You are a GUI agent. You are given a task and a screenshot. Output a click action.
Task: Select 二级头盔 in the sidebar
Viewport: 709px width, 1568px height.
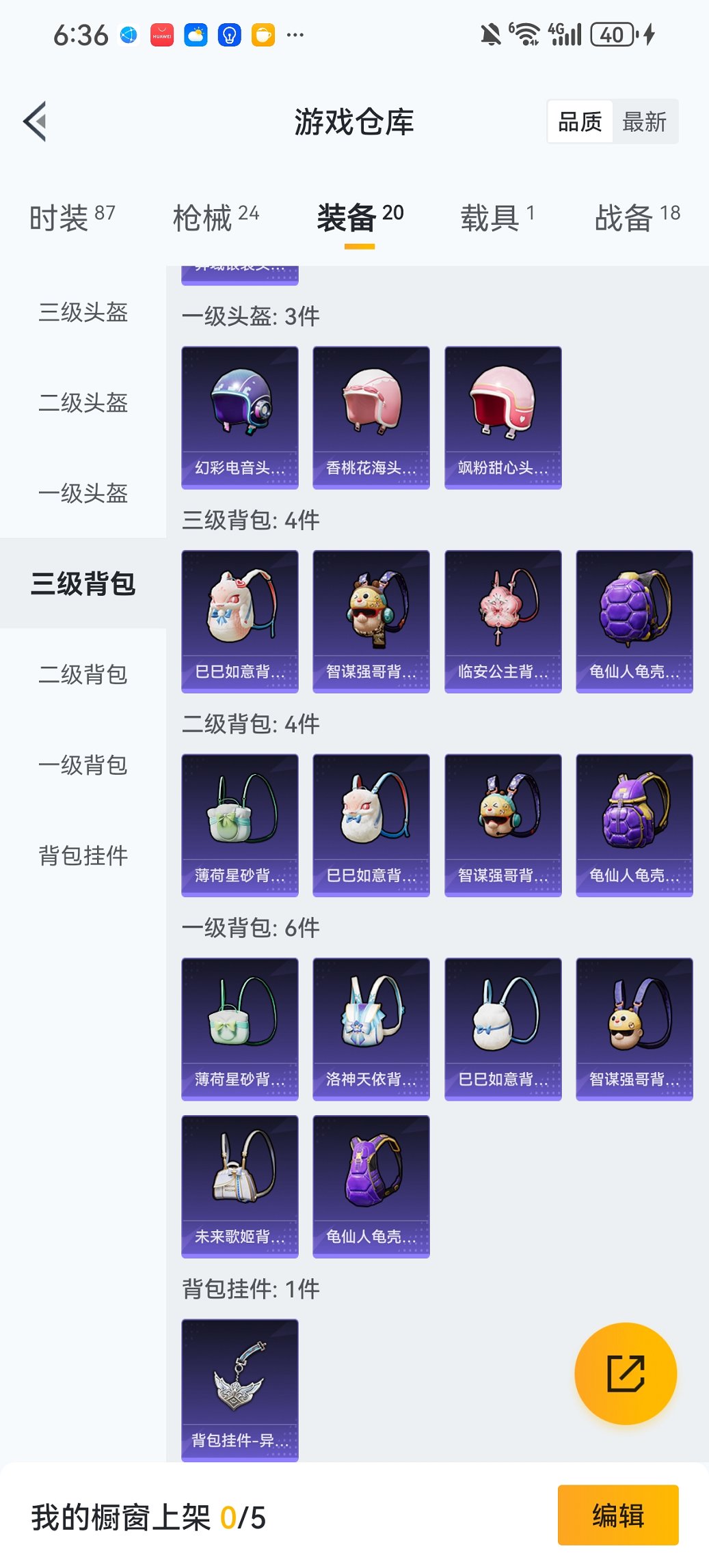click(83, 402)
